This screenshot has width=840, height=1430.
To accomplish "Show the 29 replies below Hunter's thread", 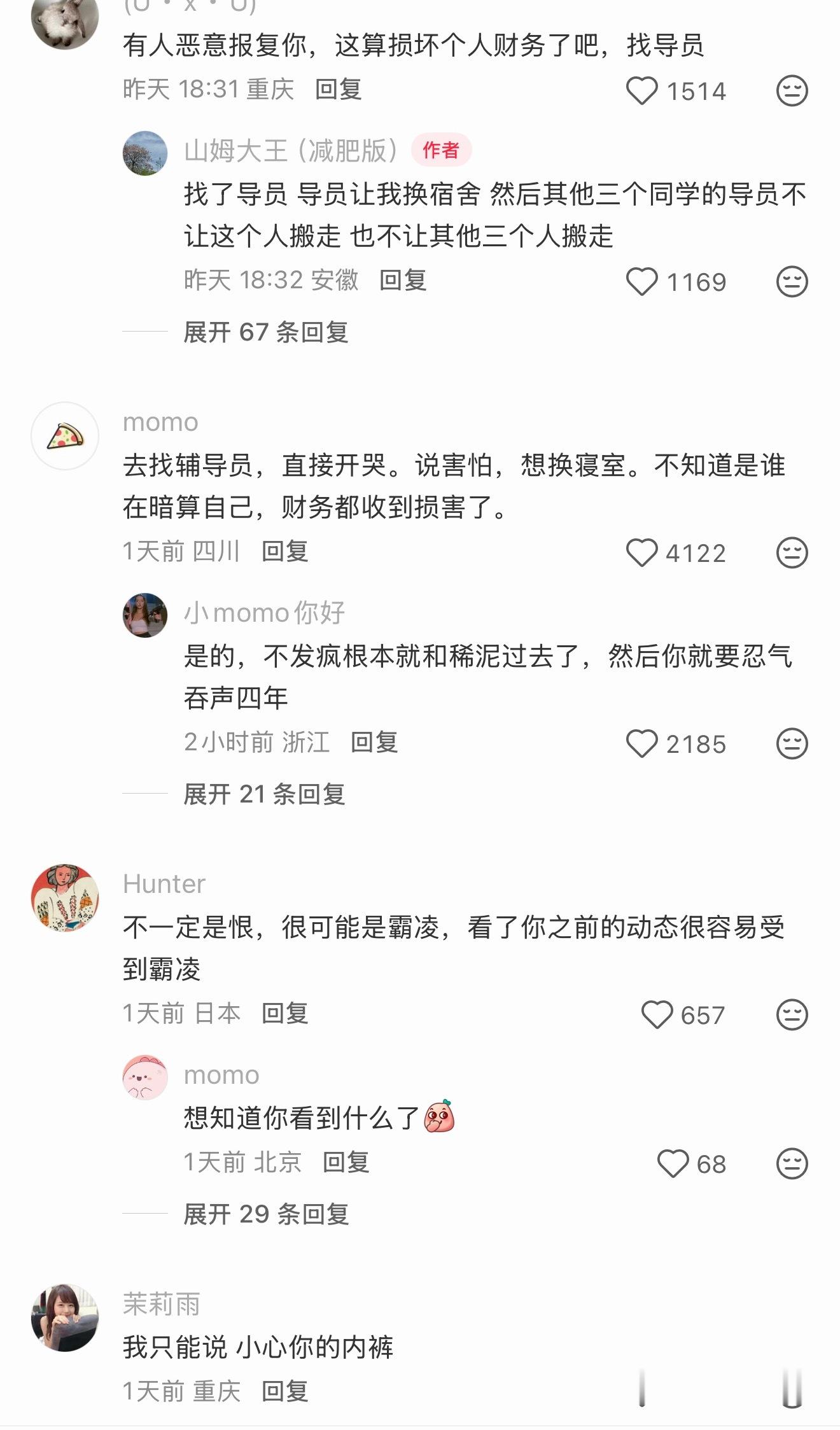I will tap(265, 1213).
